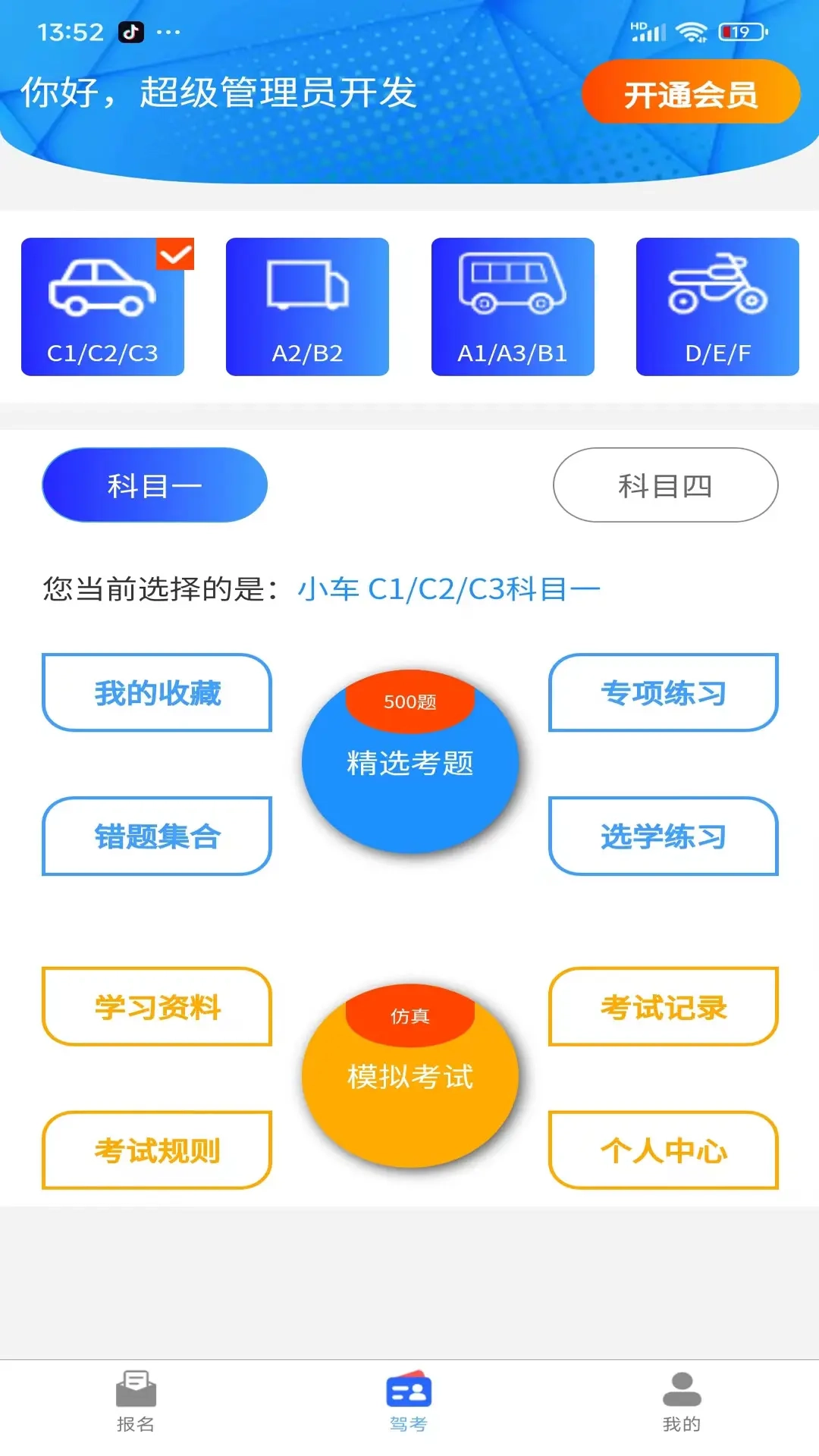Open the 学习资料 study materials section

155,1007
